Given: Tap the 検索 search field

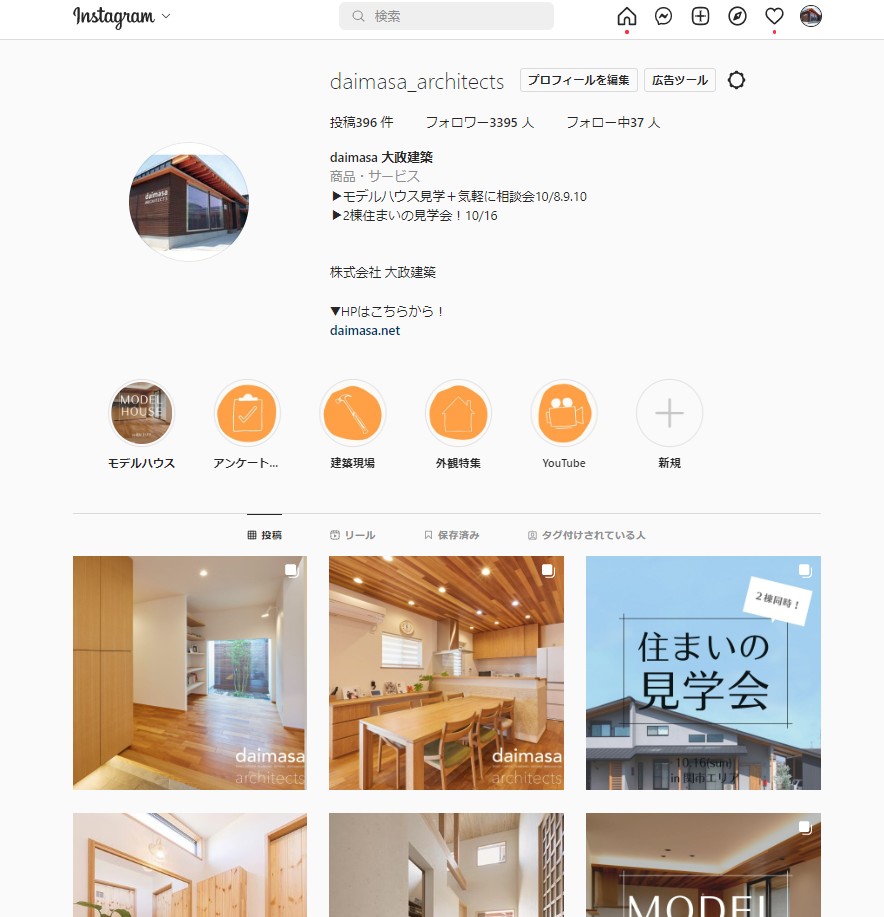Looking at the screenshot, I should click(x=446, y=16).
